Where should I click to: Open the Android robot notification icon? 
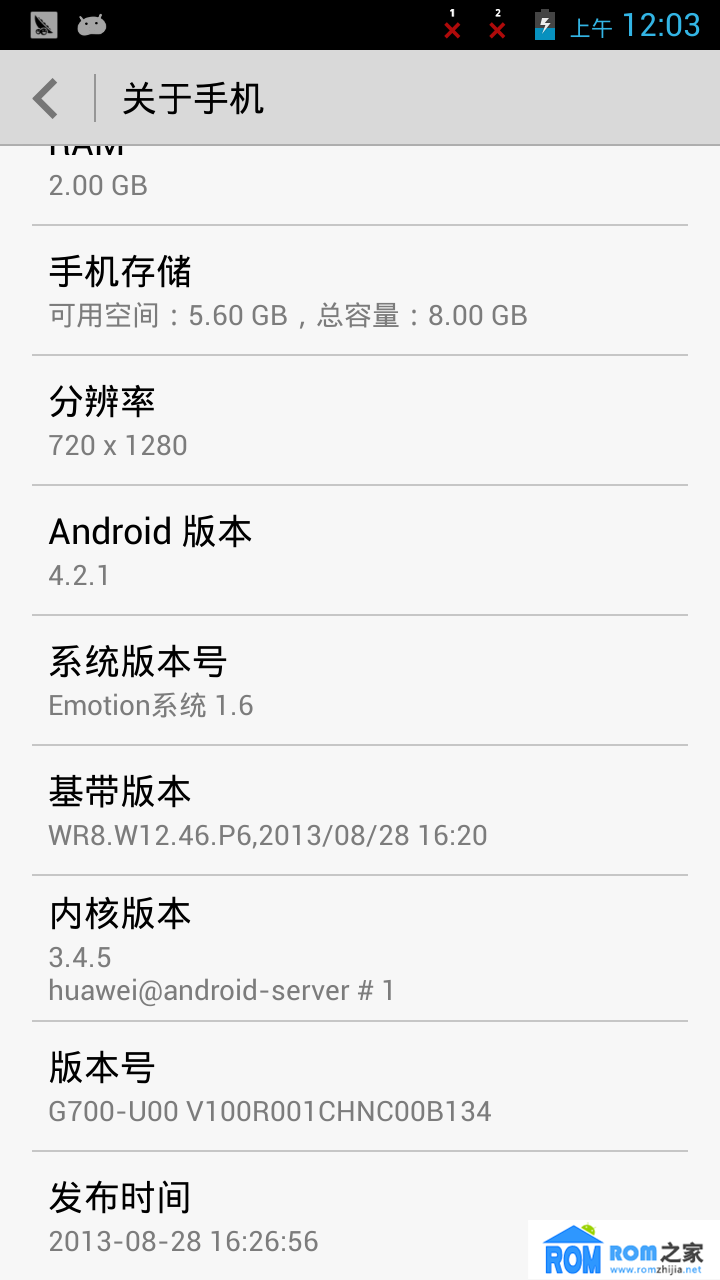tap(90, 26)
